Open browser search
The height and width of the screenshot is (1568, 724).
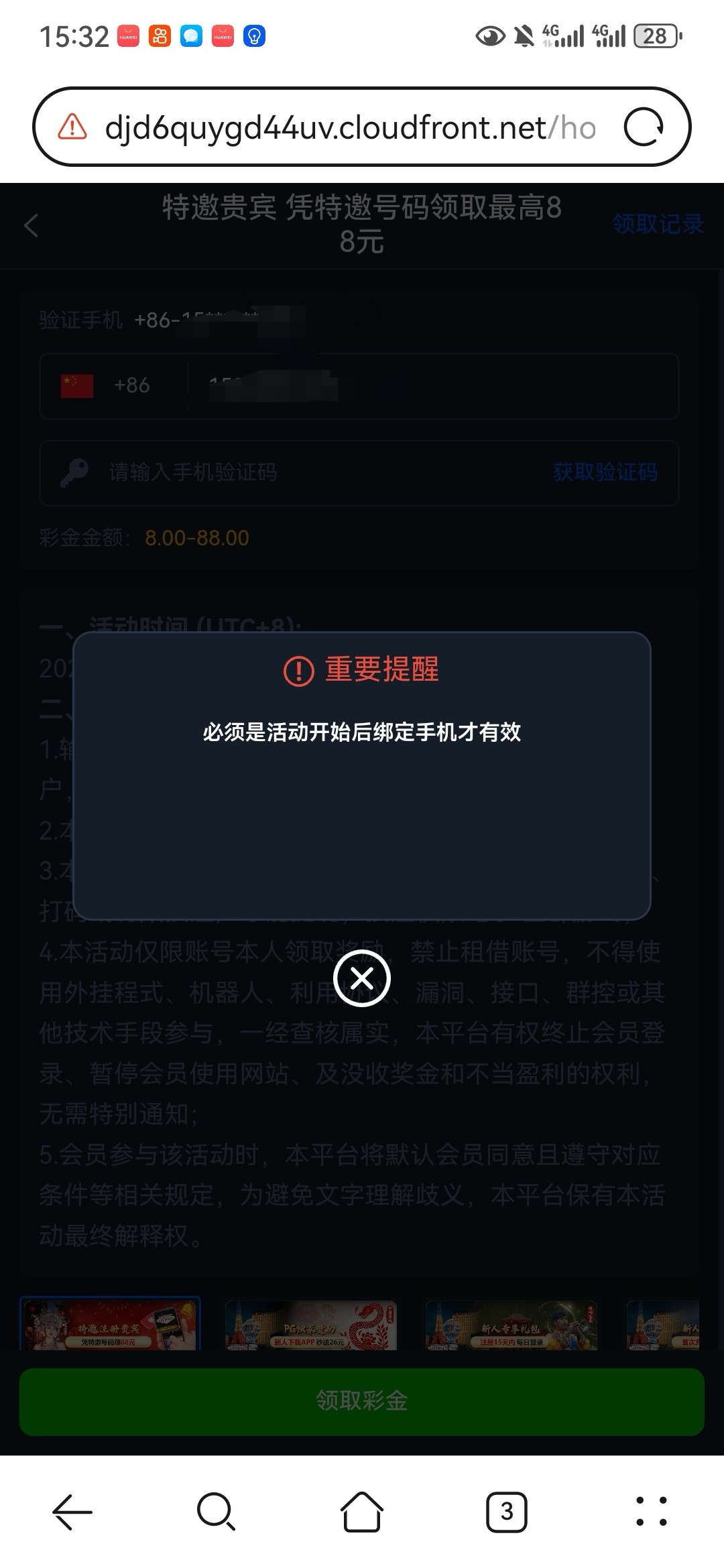pyautogui.click(x=216, y=1512)
